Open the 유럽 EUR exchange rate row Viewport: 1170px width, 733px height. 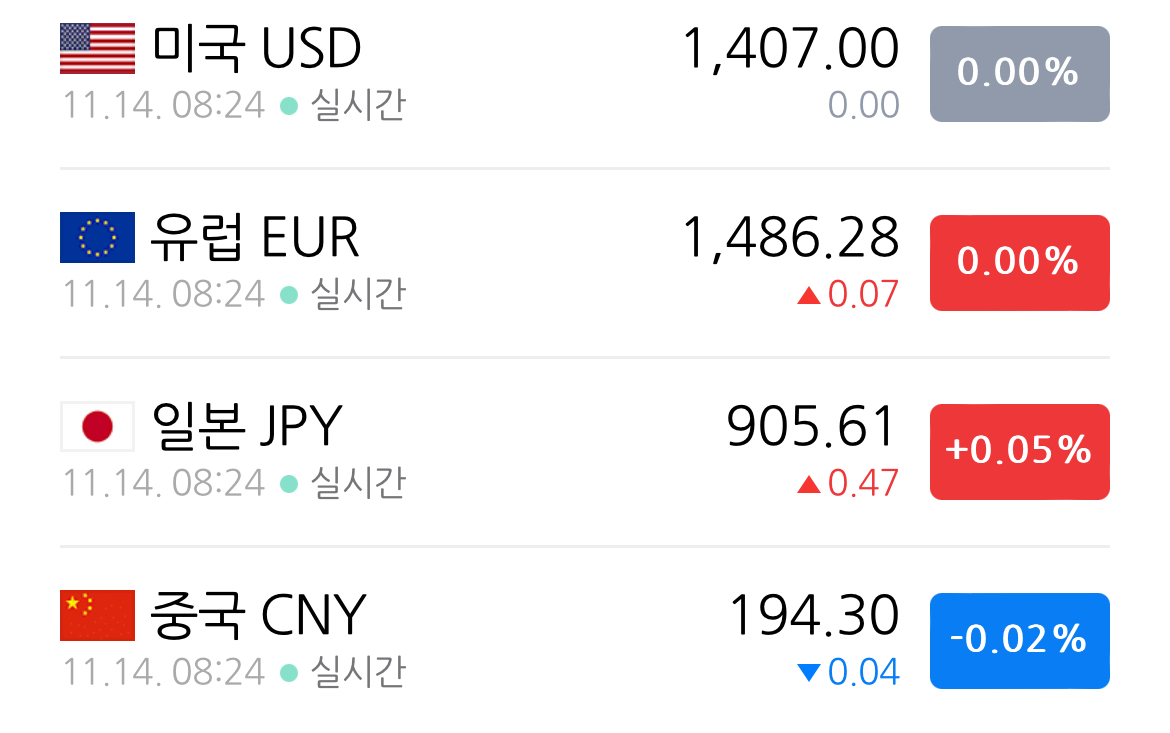(585, 263)
